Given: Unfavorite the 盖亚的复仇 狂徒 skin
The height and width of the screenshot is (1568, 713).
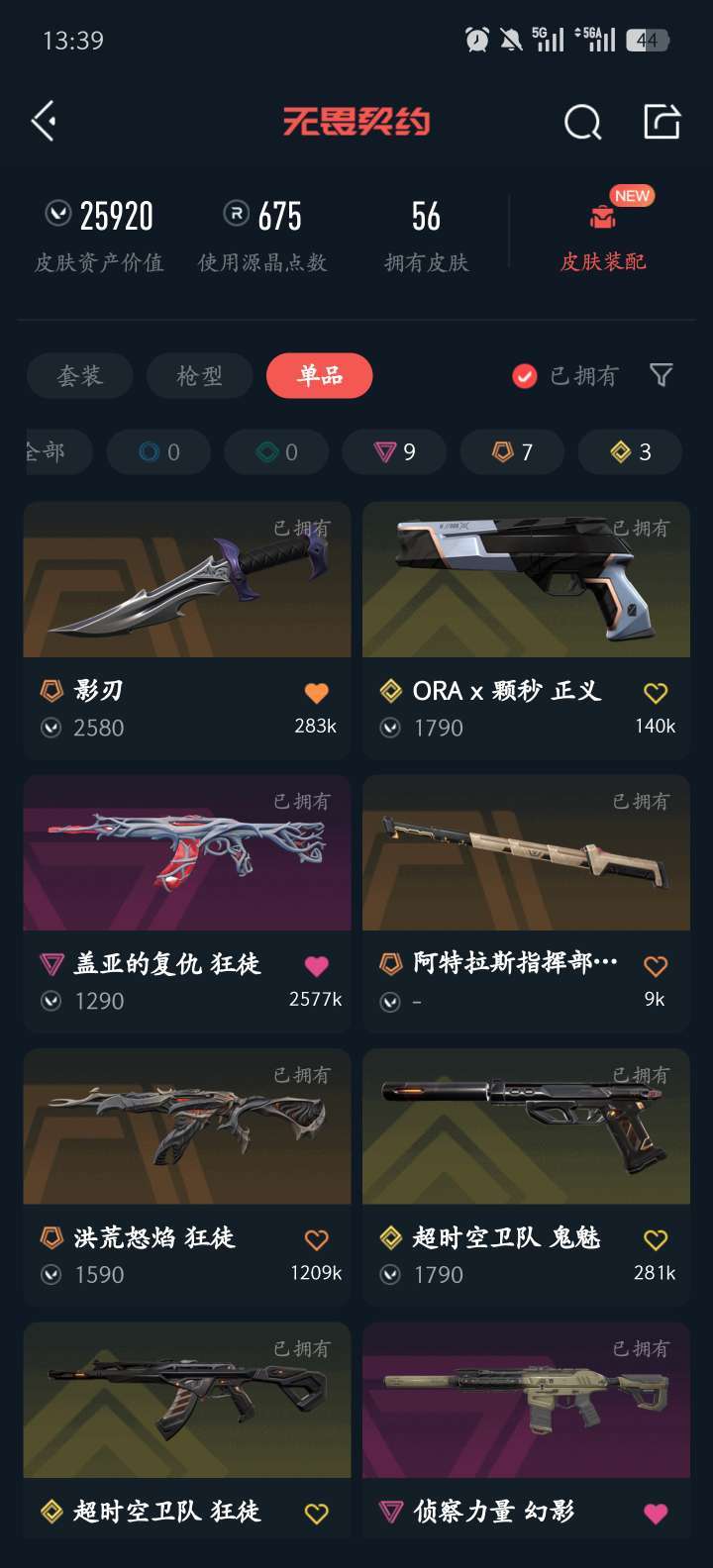Looking at the screenshot, I should point(316,967).
